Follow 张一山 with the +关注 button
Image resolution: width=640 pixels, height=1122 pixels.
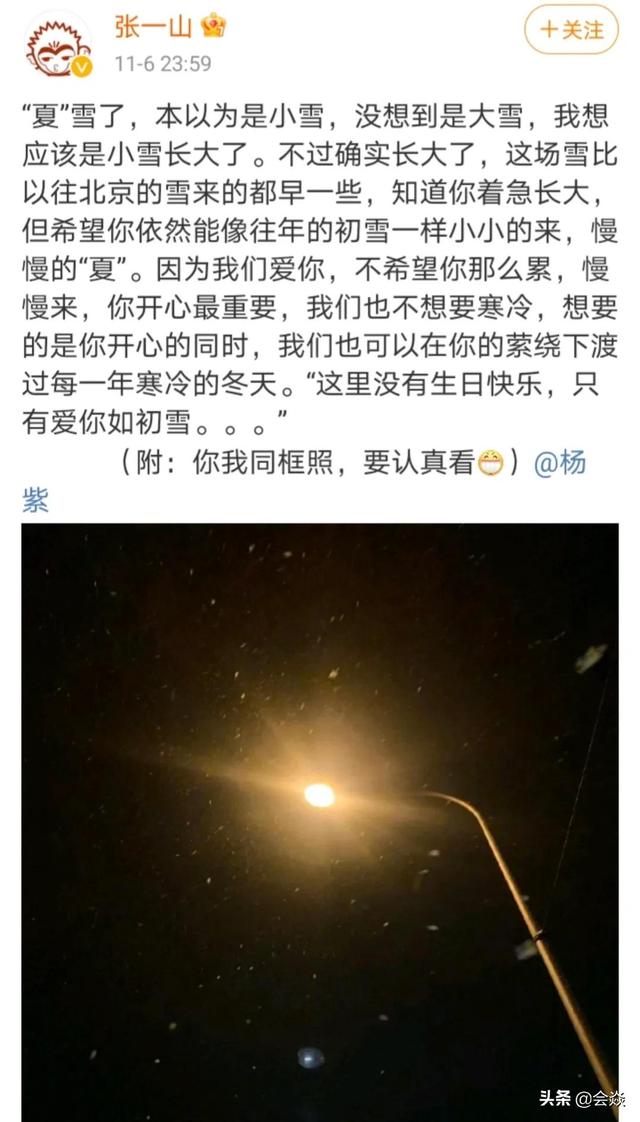572,30
